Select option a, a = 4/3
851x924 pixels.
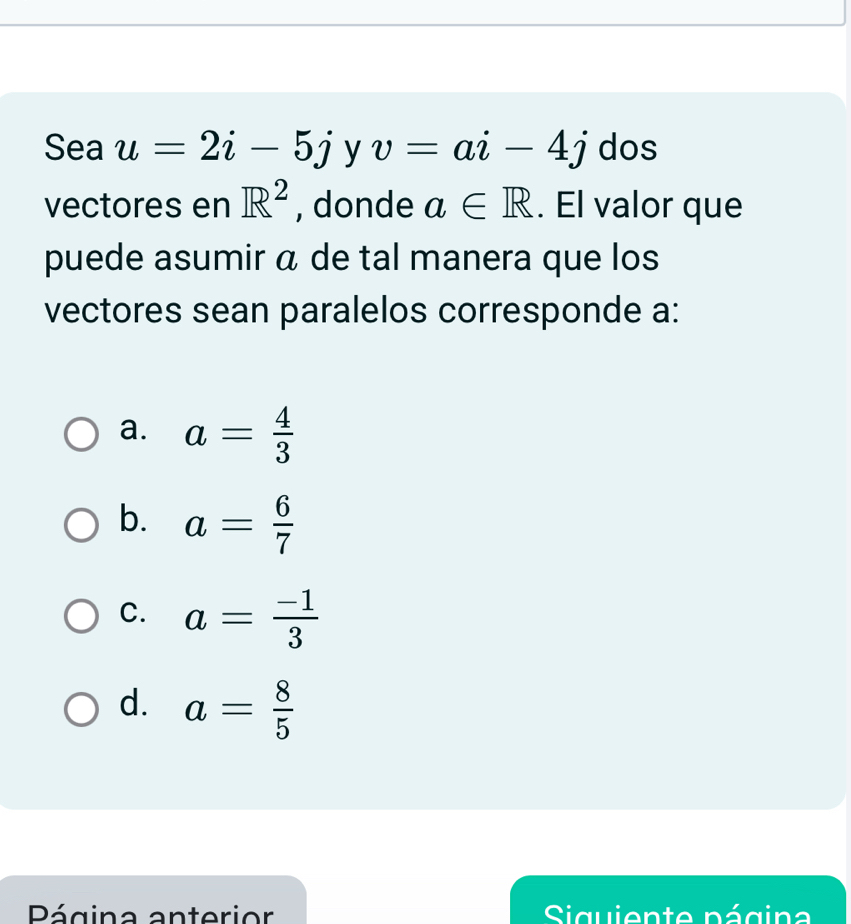pos(82,435)
